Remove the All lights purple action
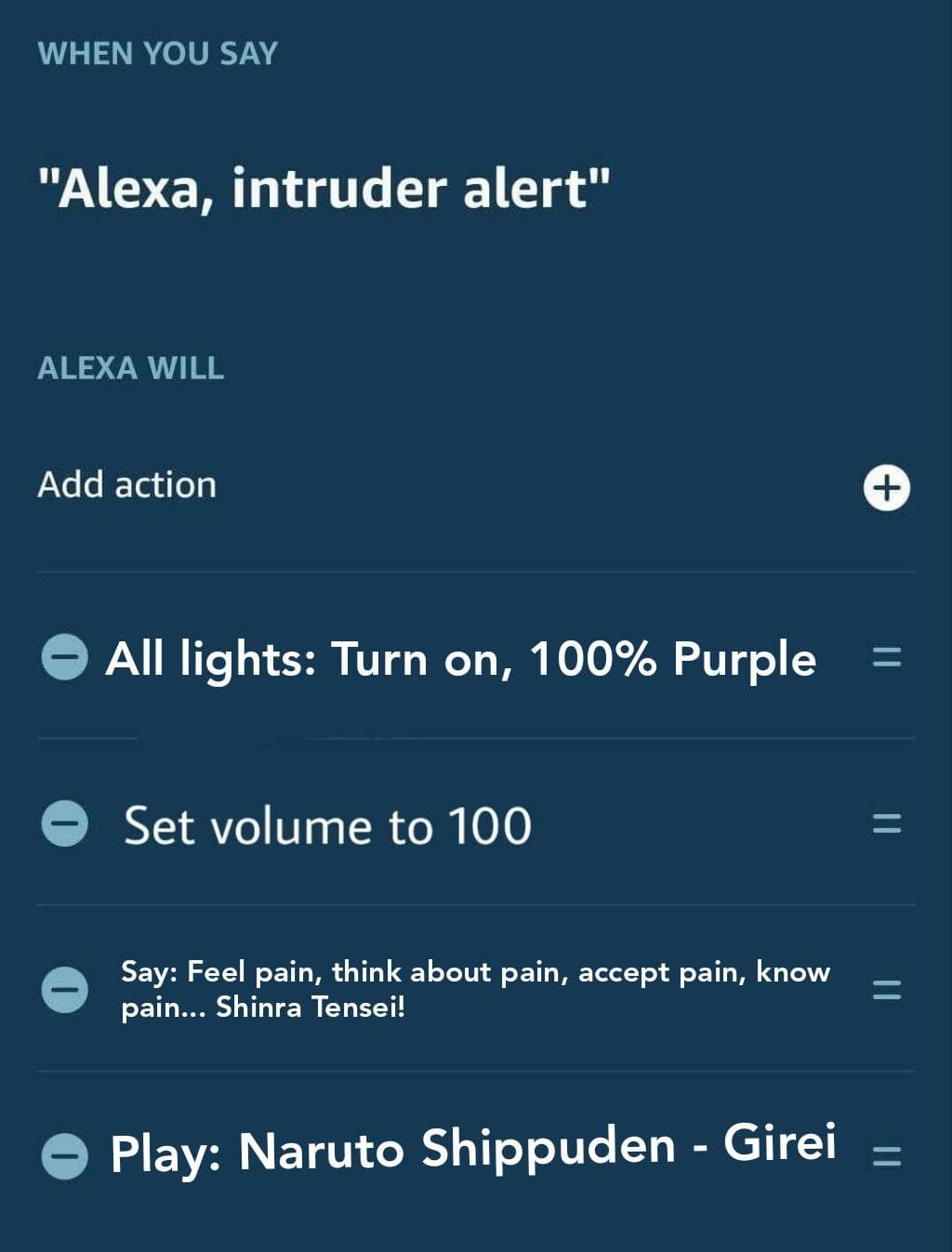952x1252 pixels. click(65, 657)
